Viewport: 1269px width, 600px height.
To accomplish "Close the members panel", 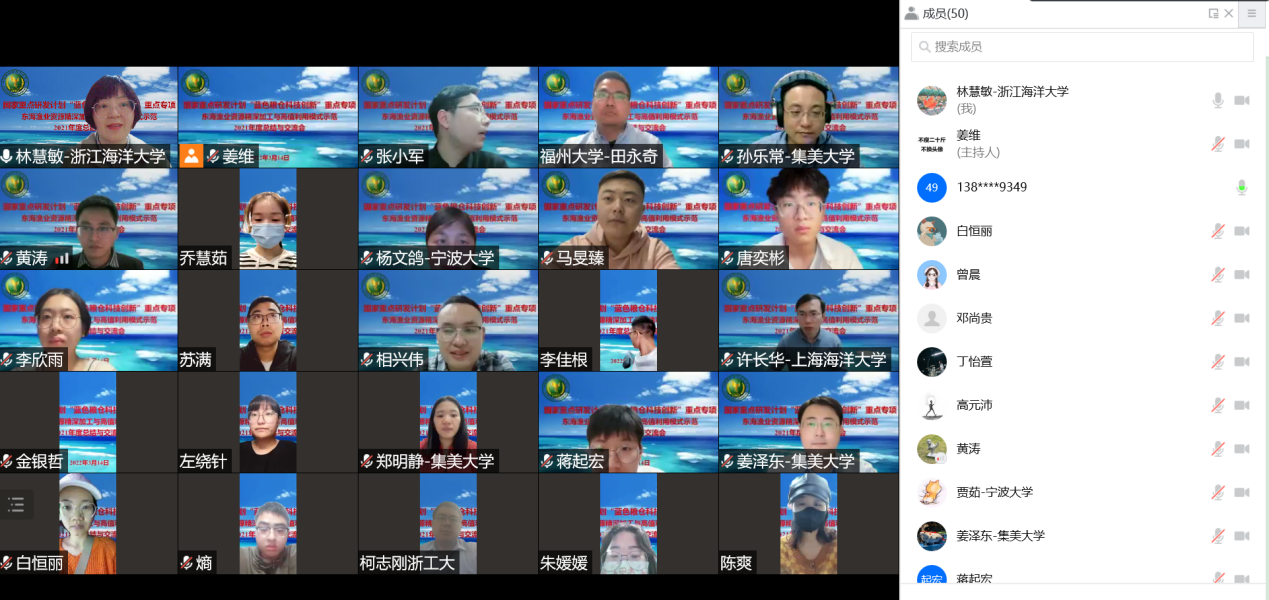I will tap(1228, 13).
